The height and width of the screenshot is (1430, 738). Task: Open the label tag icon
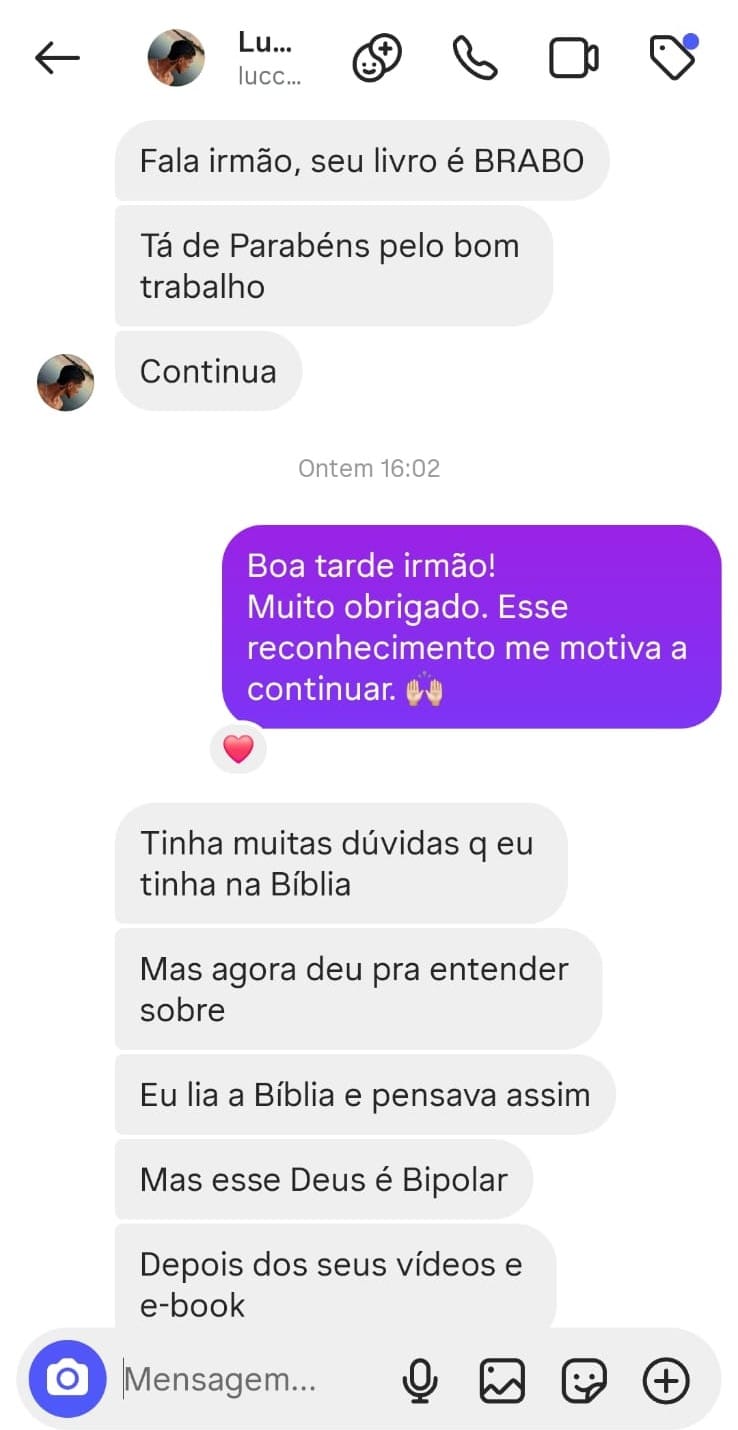click(673, 57)
